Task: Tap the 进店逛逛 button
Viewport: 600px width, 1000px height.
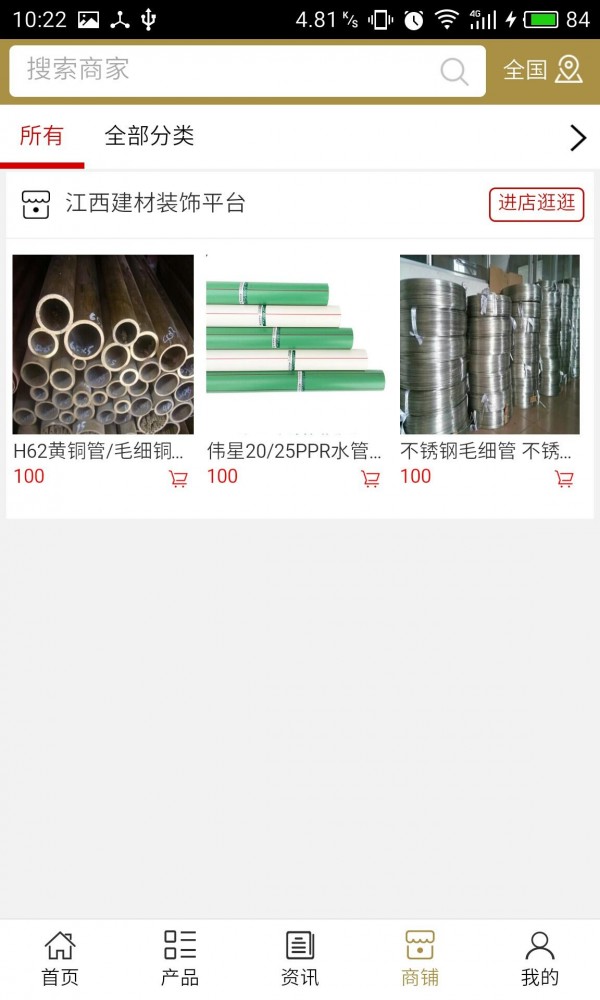Action: tap(536, 204)
